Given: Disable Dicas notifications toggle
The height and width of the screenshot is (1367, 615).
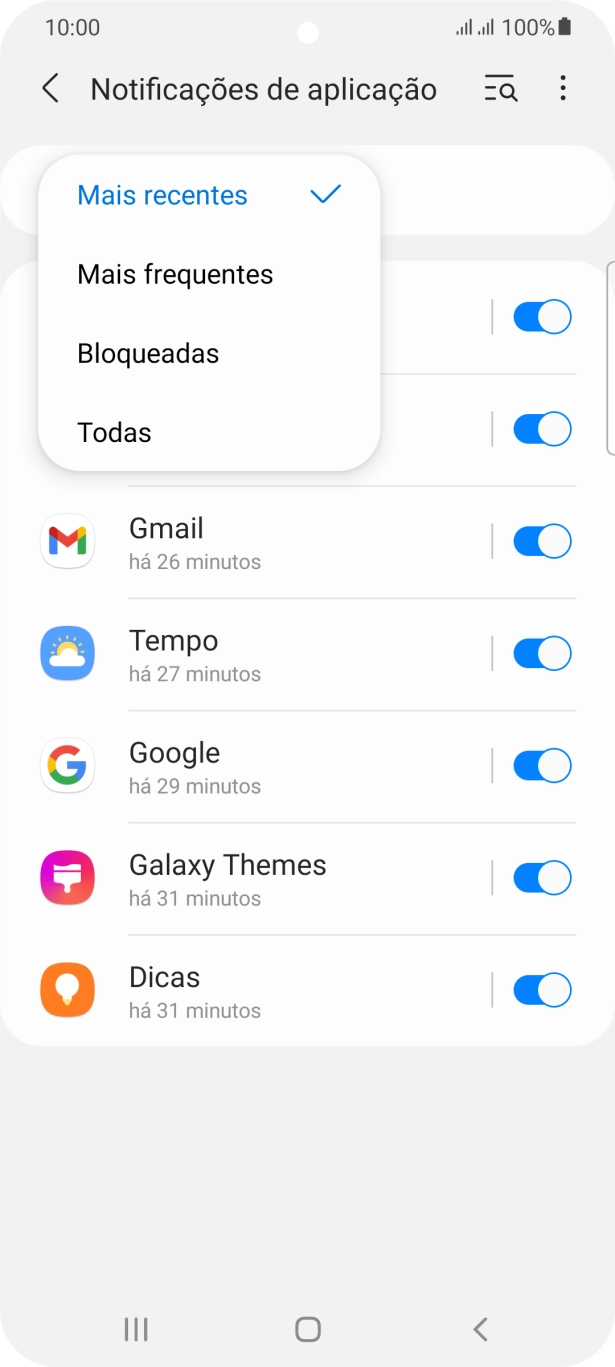Looking at the screenshot, I should [542, 990].
